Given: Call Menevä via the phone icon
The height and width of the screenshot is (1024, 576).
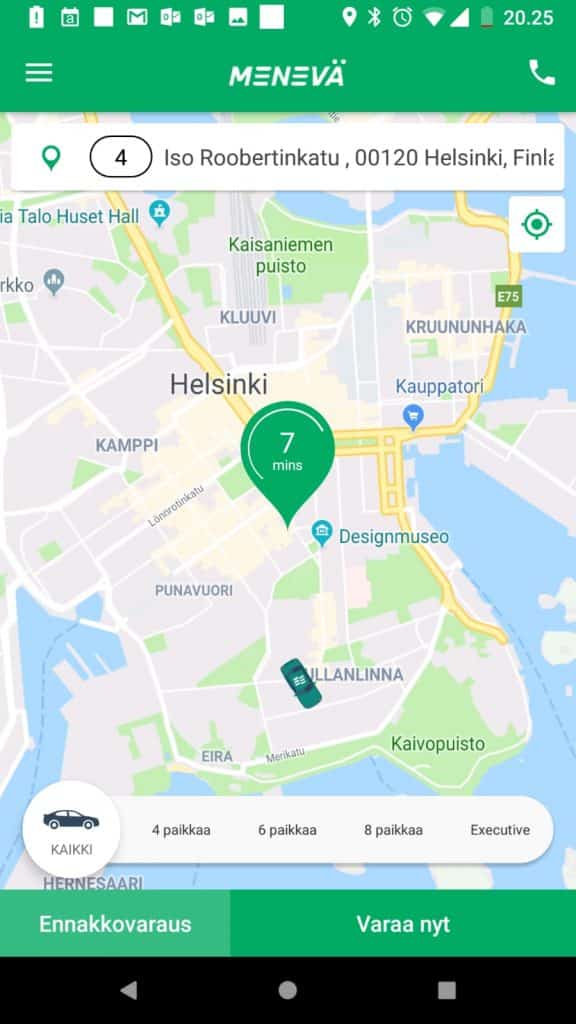Looking at the screenshot, I should click(x=541, y=72).
